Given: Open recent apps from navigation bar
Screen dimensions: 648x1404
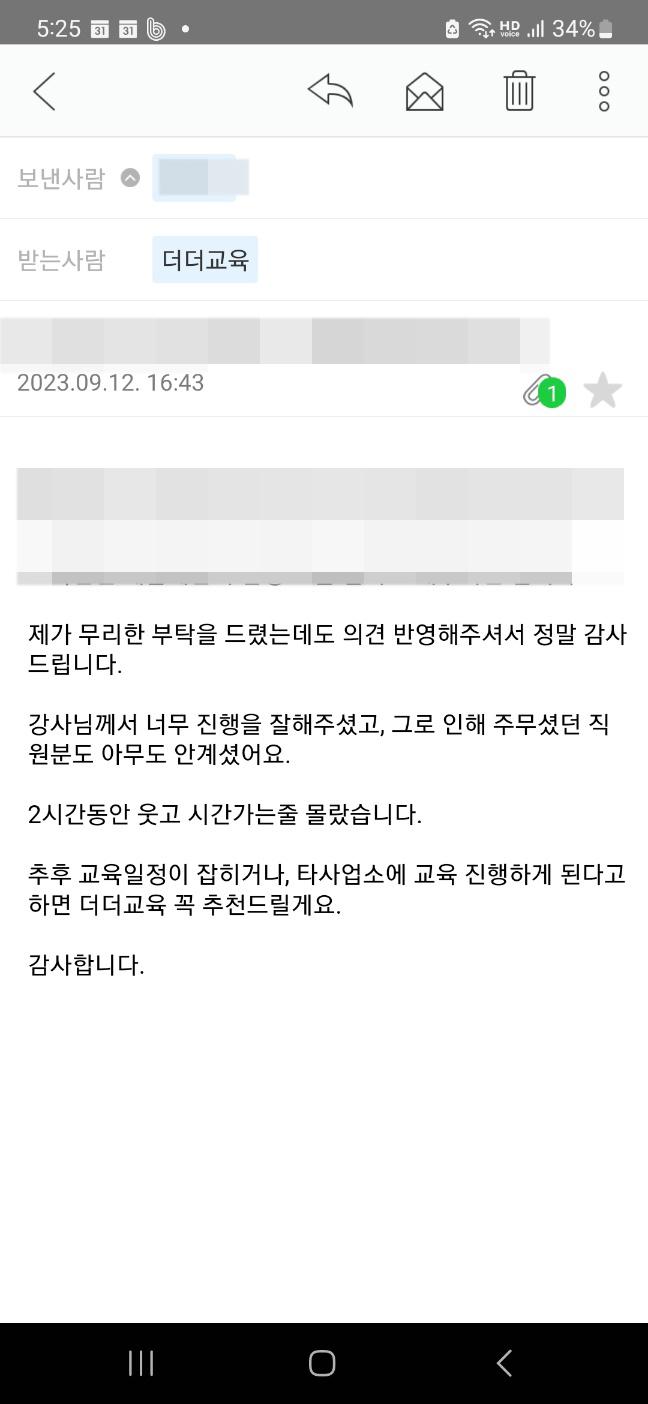Looking at the screenshot, I should pos(141,1362).
